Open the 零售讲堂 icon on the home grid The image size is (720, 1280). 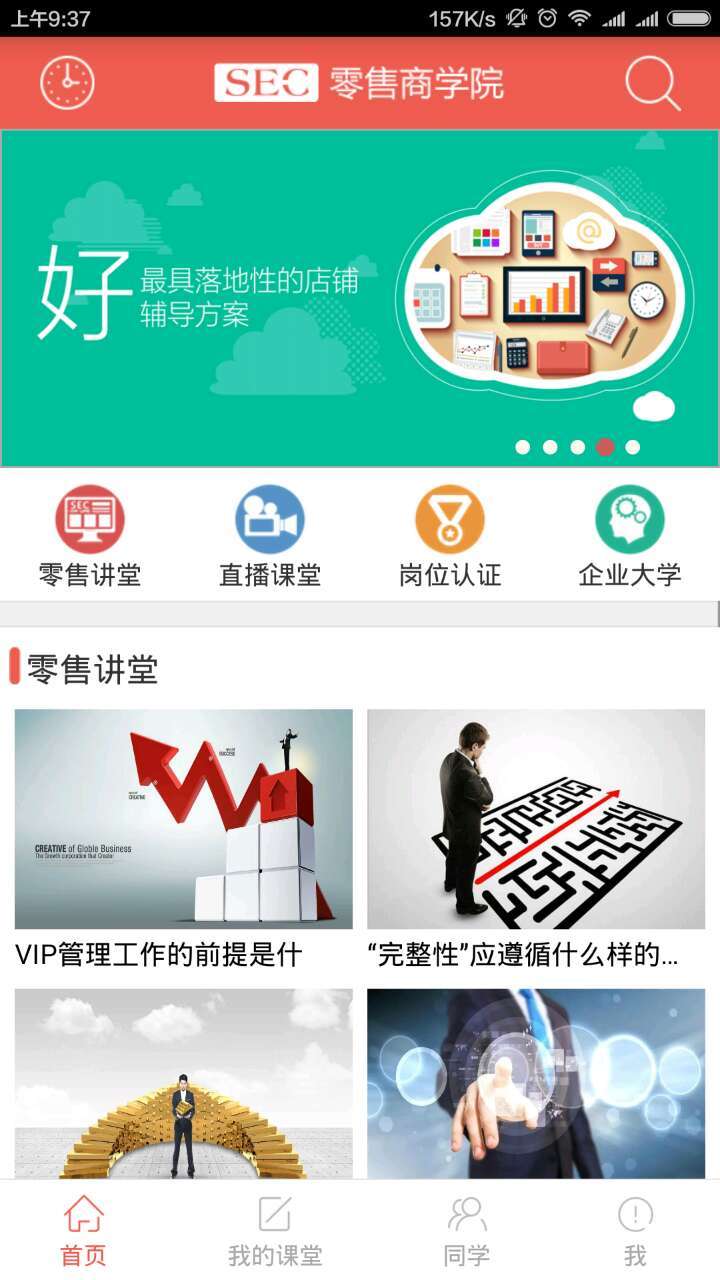pos(88,518)
